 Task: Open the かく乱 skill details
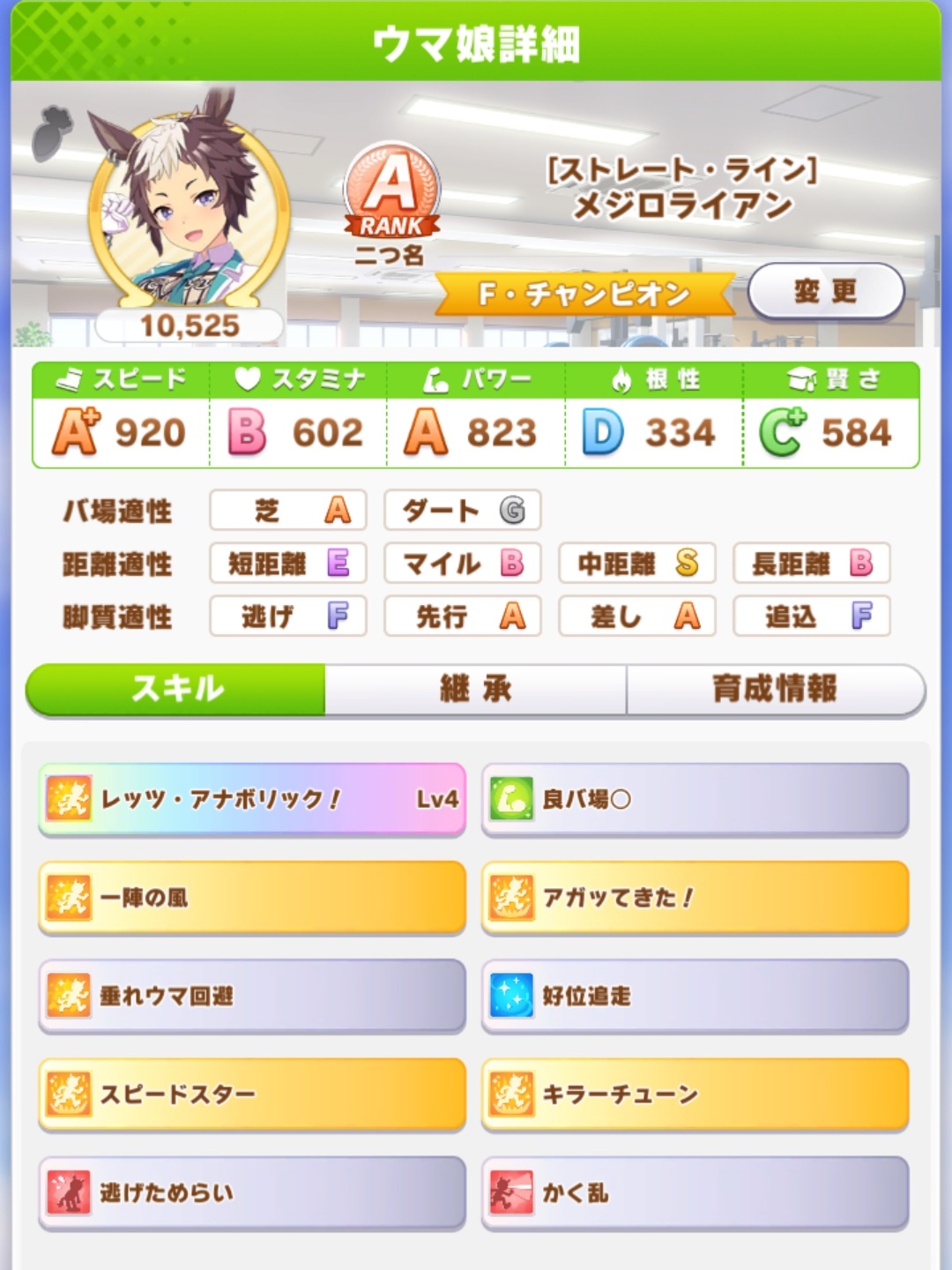[x=695, y=1192]
